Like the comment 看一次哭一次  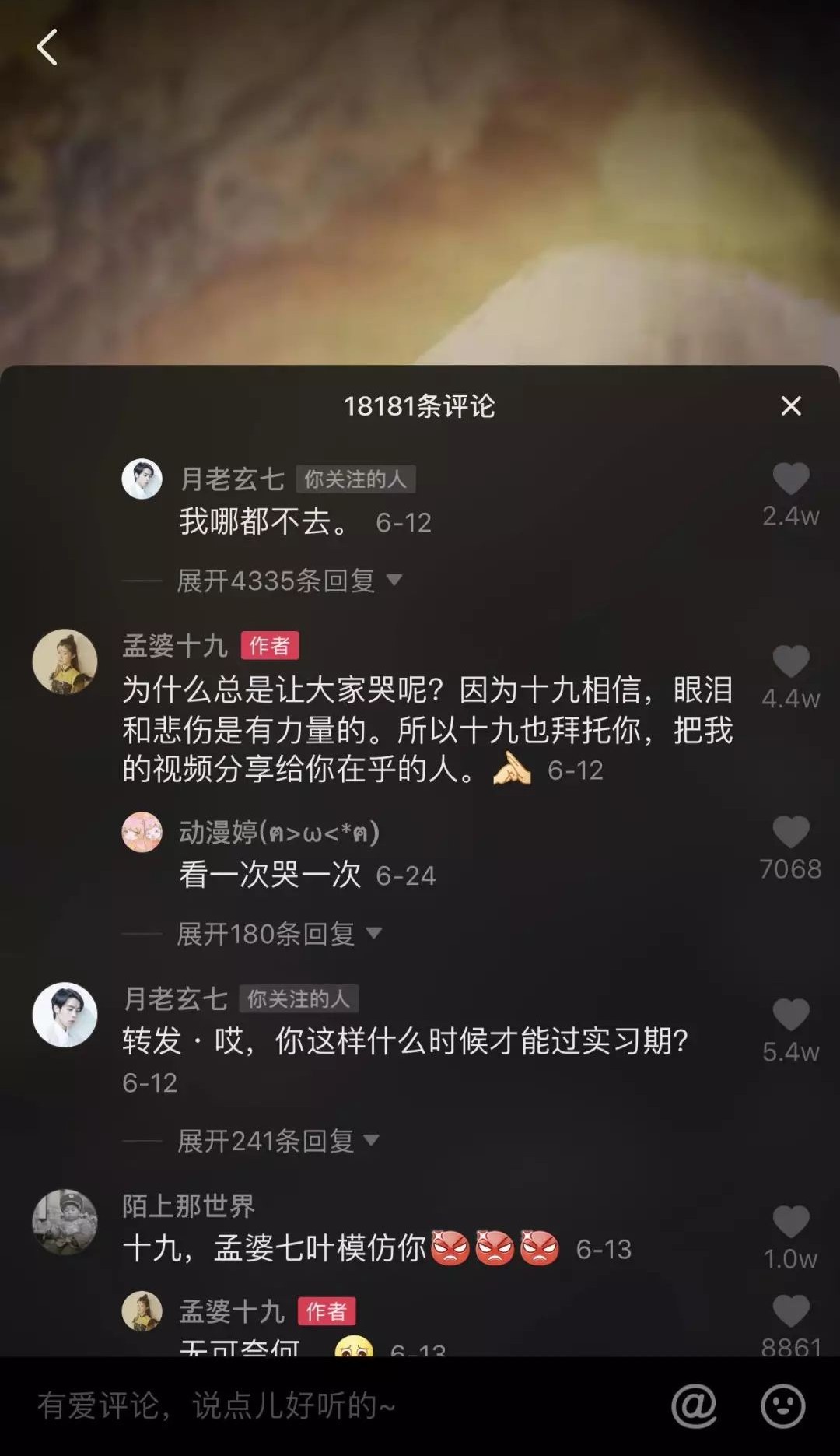(790, 833)
